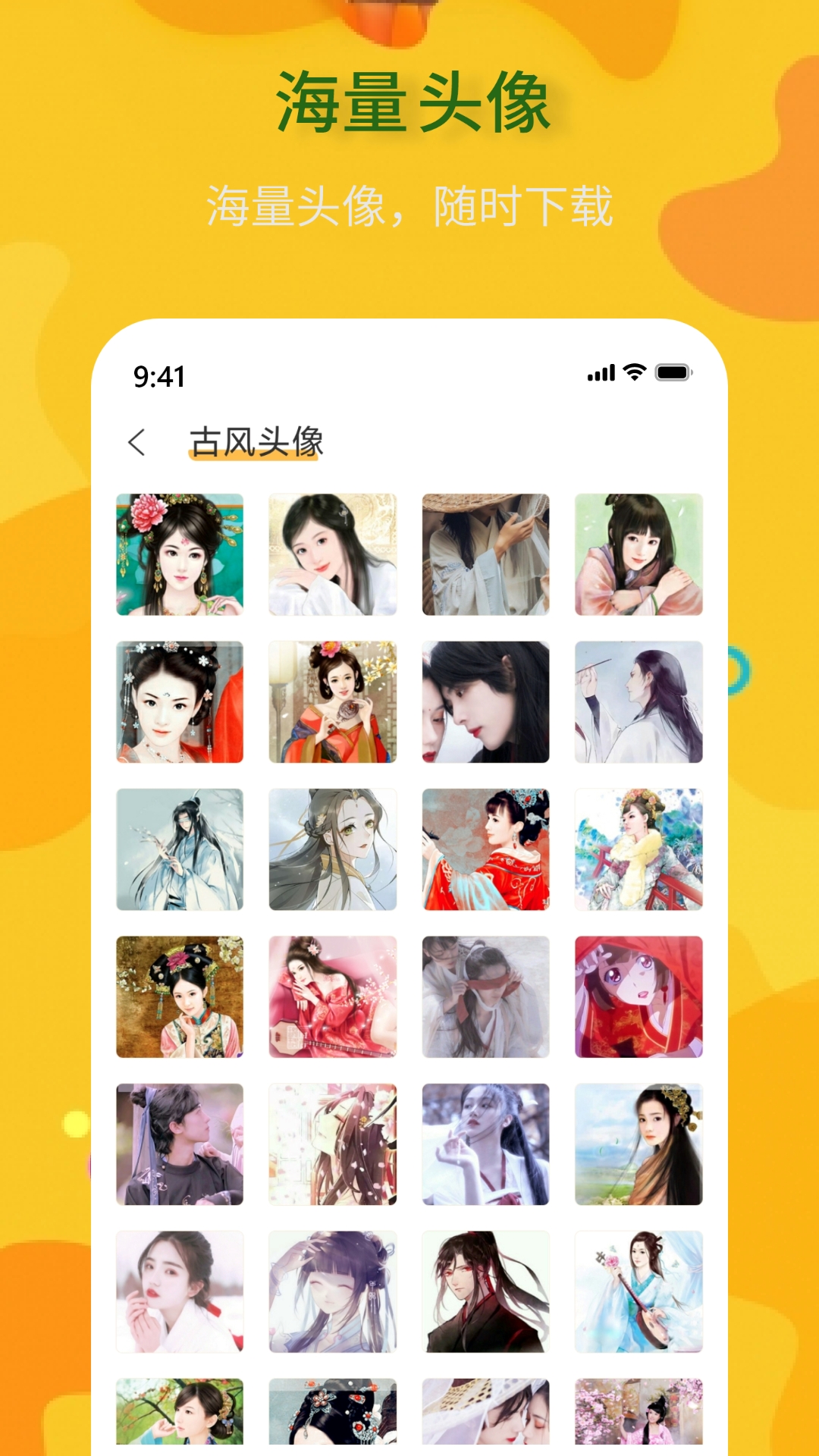819x1456 pixels.
Task: Open the man holding brush avatar, row two
Action: click(x=639, y=701)
